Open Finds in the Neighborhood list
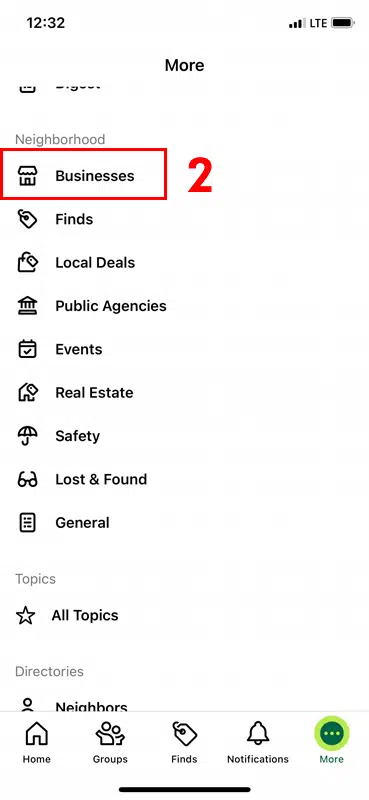369x800 pixels. pyautogui.click(x=184, y=219)
